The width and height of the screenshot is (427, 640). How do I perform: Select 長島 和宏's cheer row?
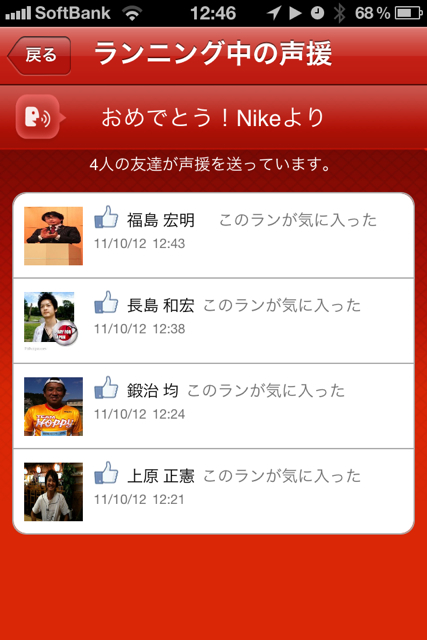(214, 321)
